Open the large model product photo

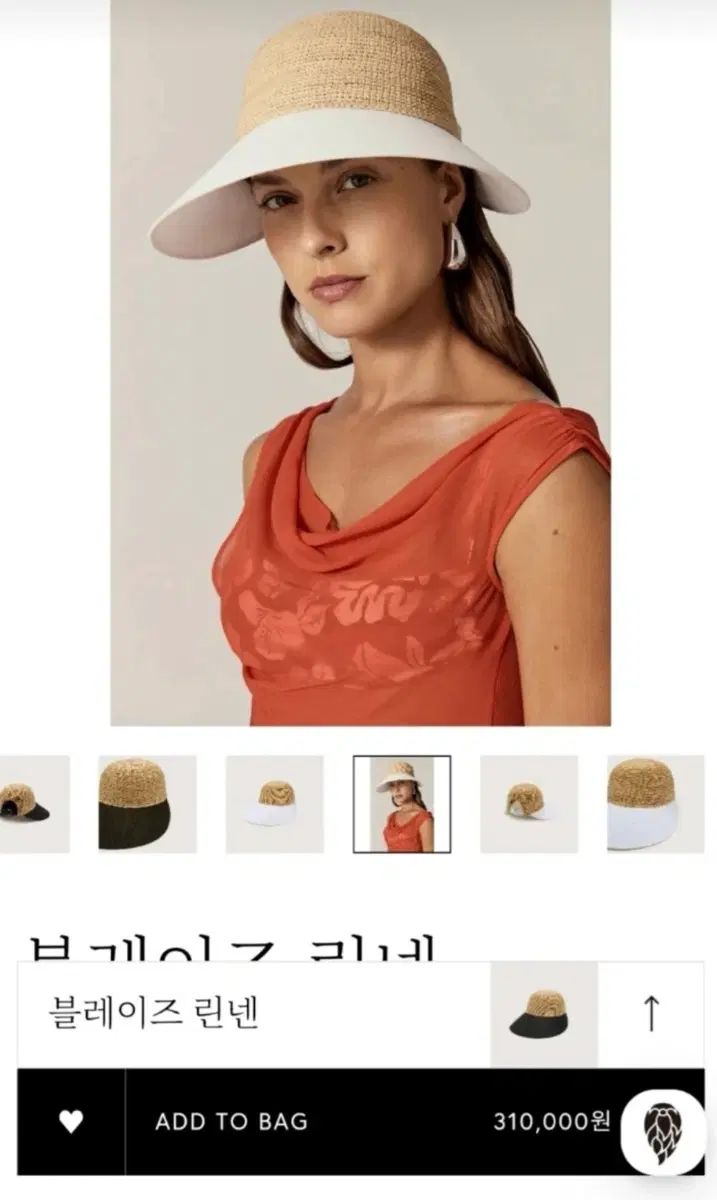[x=360, y=362]
